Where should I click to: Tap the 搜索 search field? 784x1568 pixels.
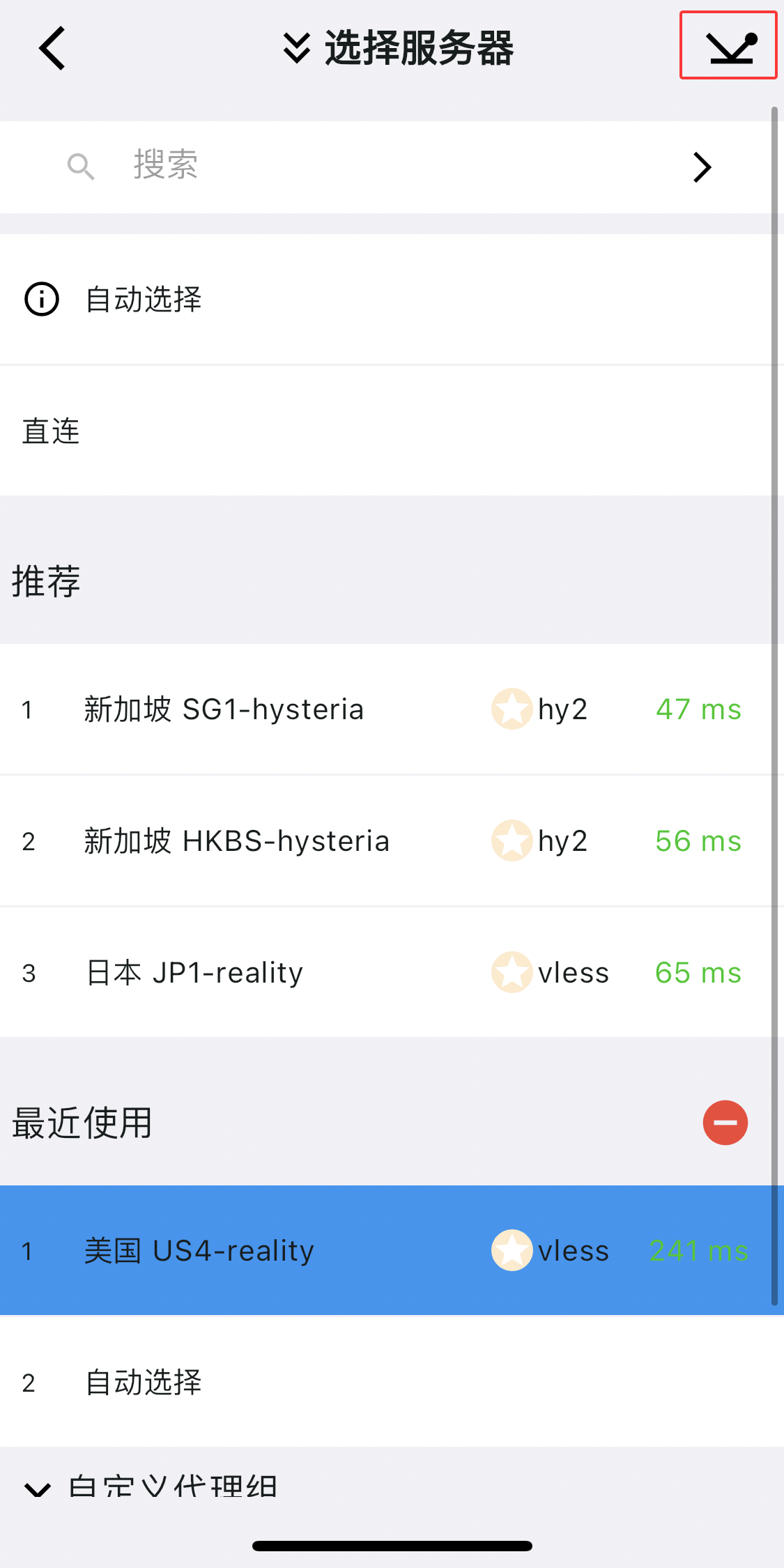tap(348, 166)
